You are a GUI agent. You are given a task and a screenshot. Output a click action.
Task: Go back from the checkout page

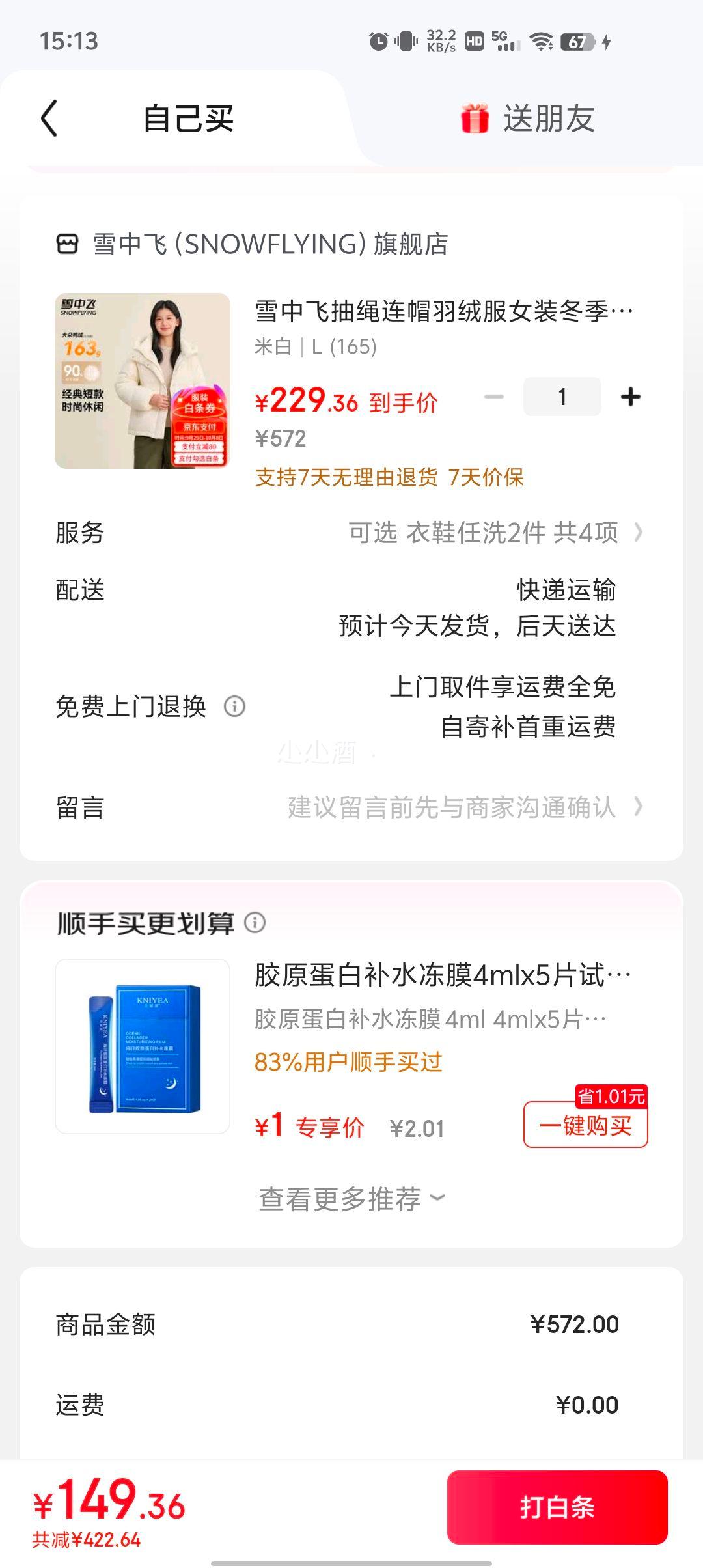pyautogui.click(x=49, y=119)
